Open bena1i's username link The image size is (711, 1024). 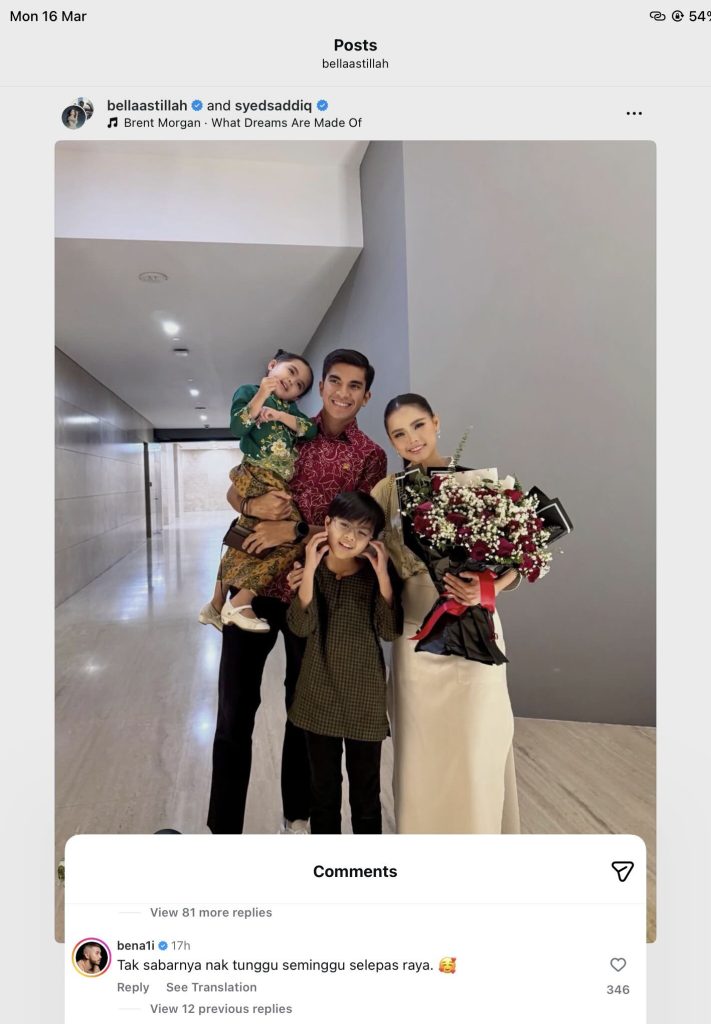pyautogui.click(x=135, y=945)
